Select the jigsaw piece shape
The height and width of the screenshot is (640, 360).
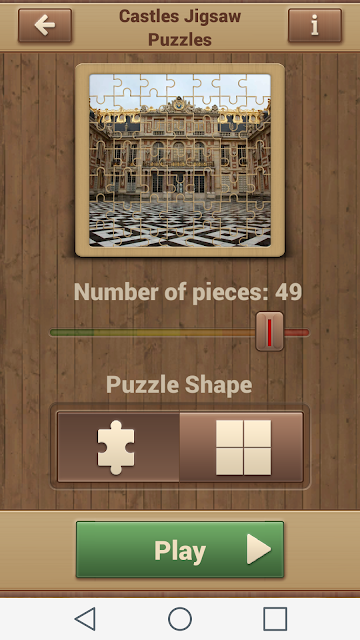[x=118, y=447]
